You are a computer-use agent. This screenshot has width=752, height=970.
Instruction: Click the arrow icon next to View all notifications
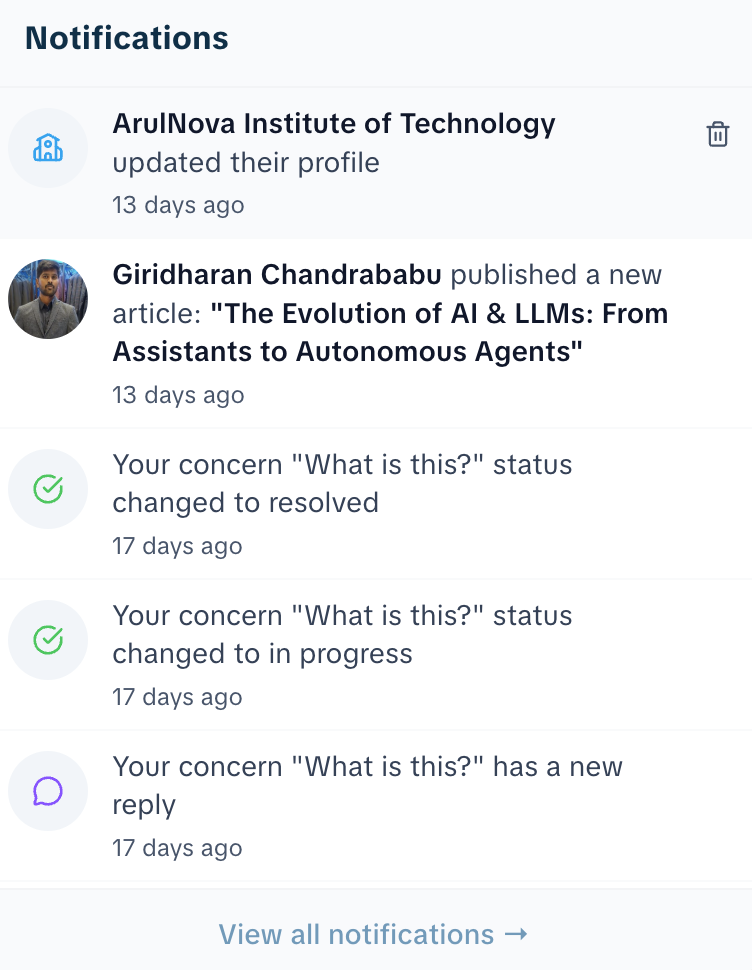coord(518,934)
